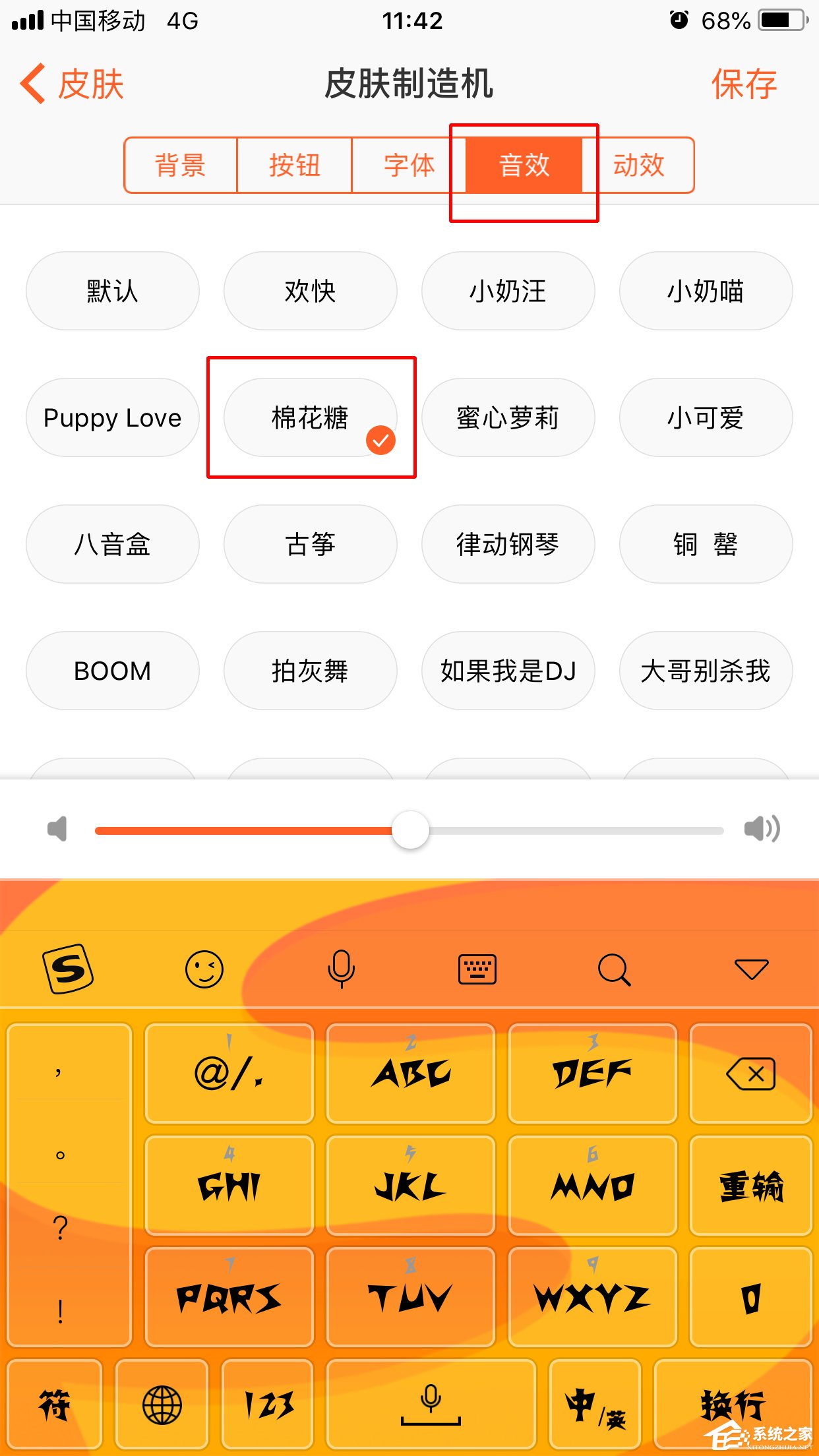Select the 默认 sound effect
The image size is (819, 1456).
(x=113, y=291)
